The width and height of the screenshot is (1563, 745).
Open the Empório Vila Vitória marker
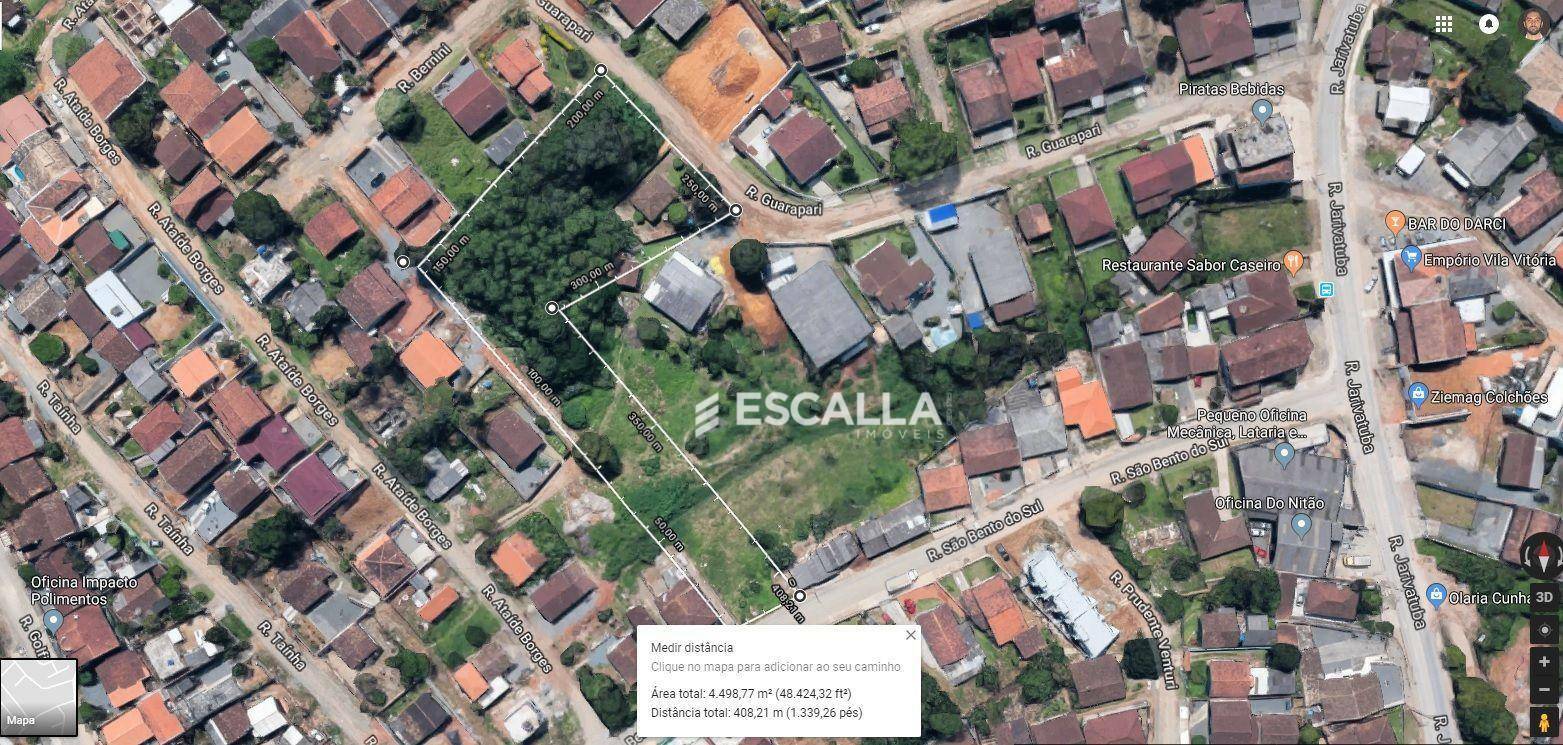1411,259
